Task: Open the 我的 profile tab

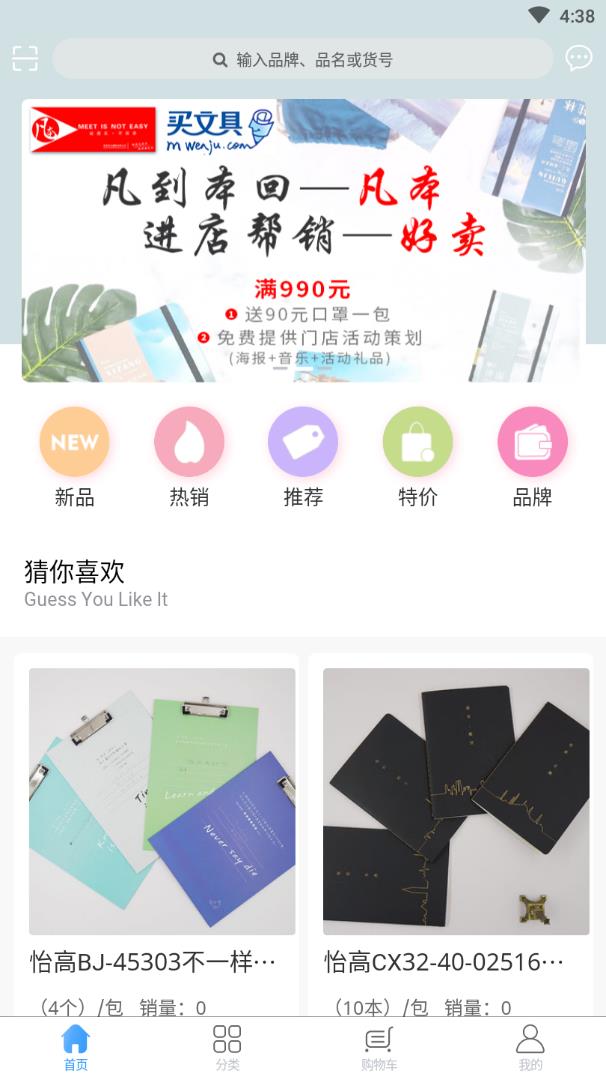Action: click(x=530, y=1047)
